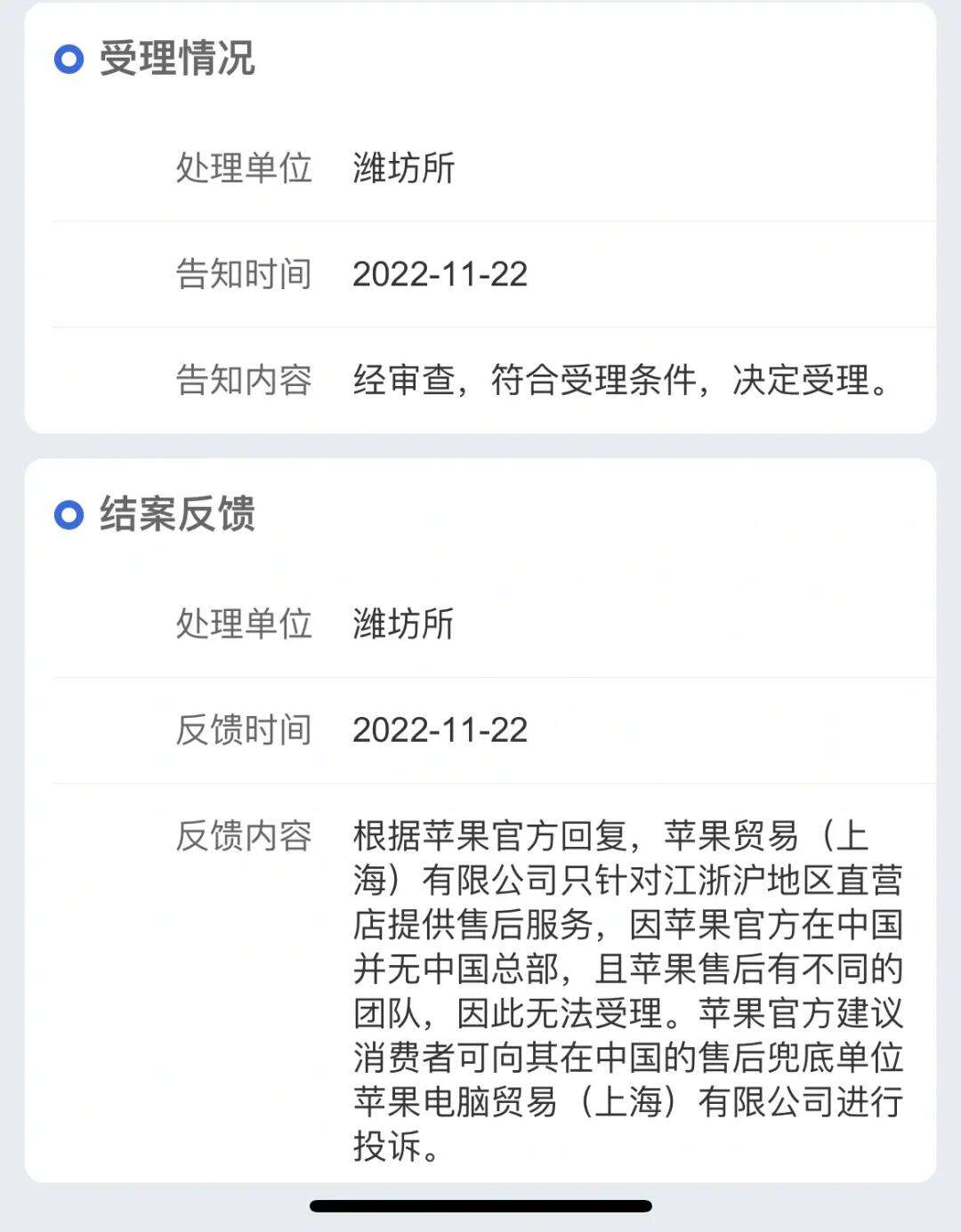Select the date 2022-11-22 in 告知时间 row
This screenshot has width=961, height=1232.
click(440, 273)
